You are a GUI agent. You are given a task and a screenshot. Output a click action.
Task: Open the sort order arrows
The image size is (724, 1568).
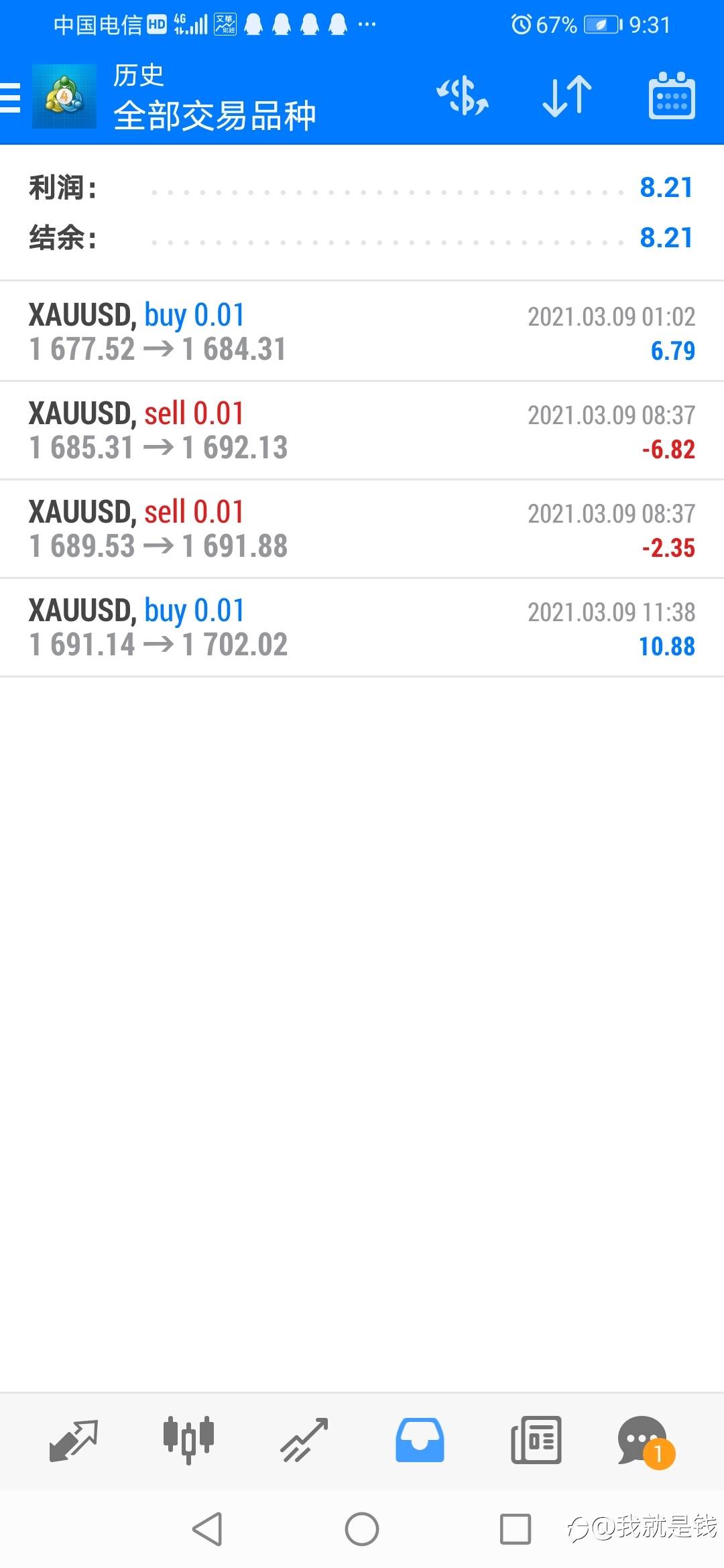coord(567,96)
